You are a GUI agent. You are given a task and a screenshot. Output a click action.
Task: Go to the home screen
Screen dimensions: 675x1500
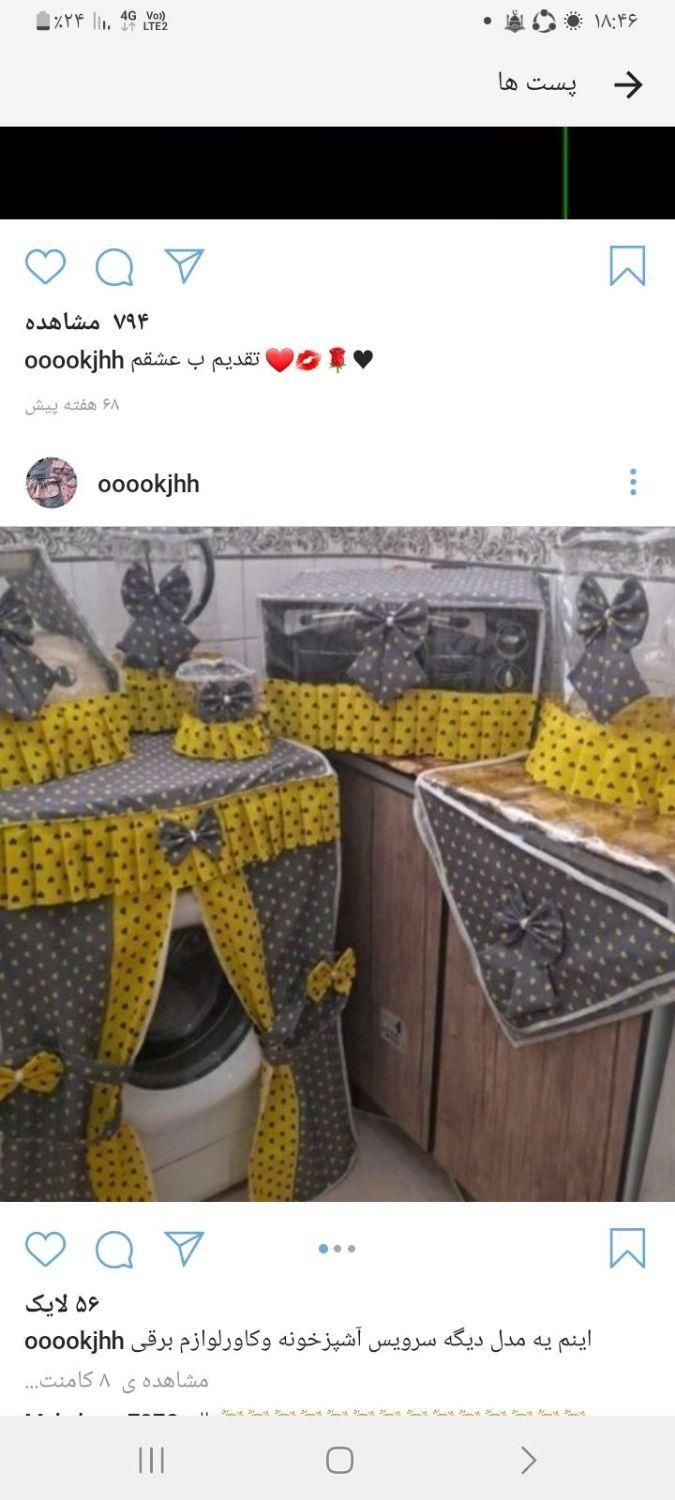tap(339, 1460)
